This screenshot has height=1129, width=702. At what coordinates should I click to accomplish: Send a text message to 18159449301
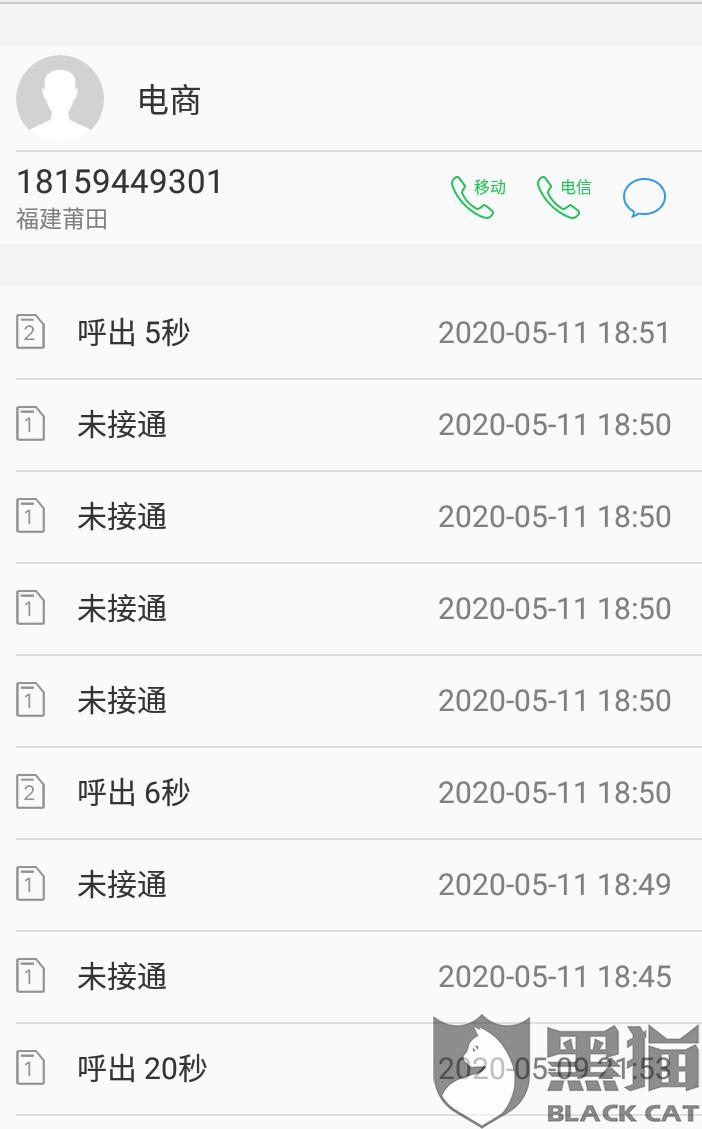point(644,197)
